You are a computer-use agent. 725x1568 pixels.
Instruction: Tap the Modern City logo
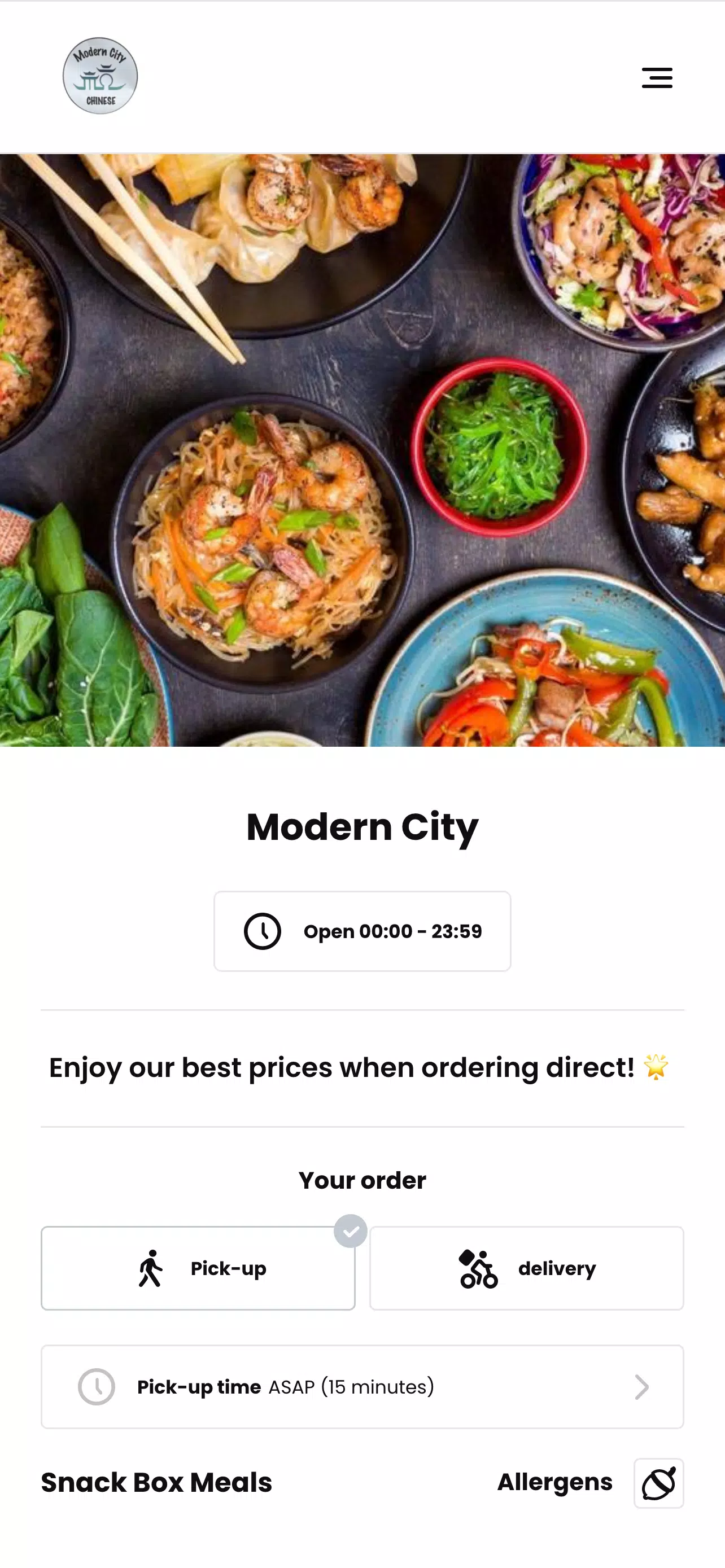tap(101, 76)
